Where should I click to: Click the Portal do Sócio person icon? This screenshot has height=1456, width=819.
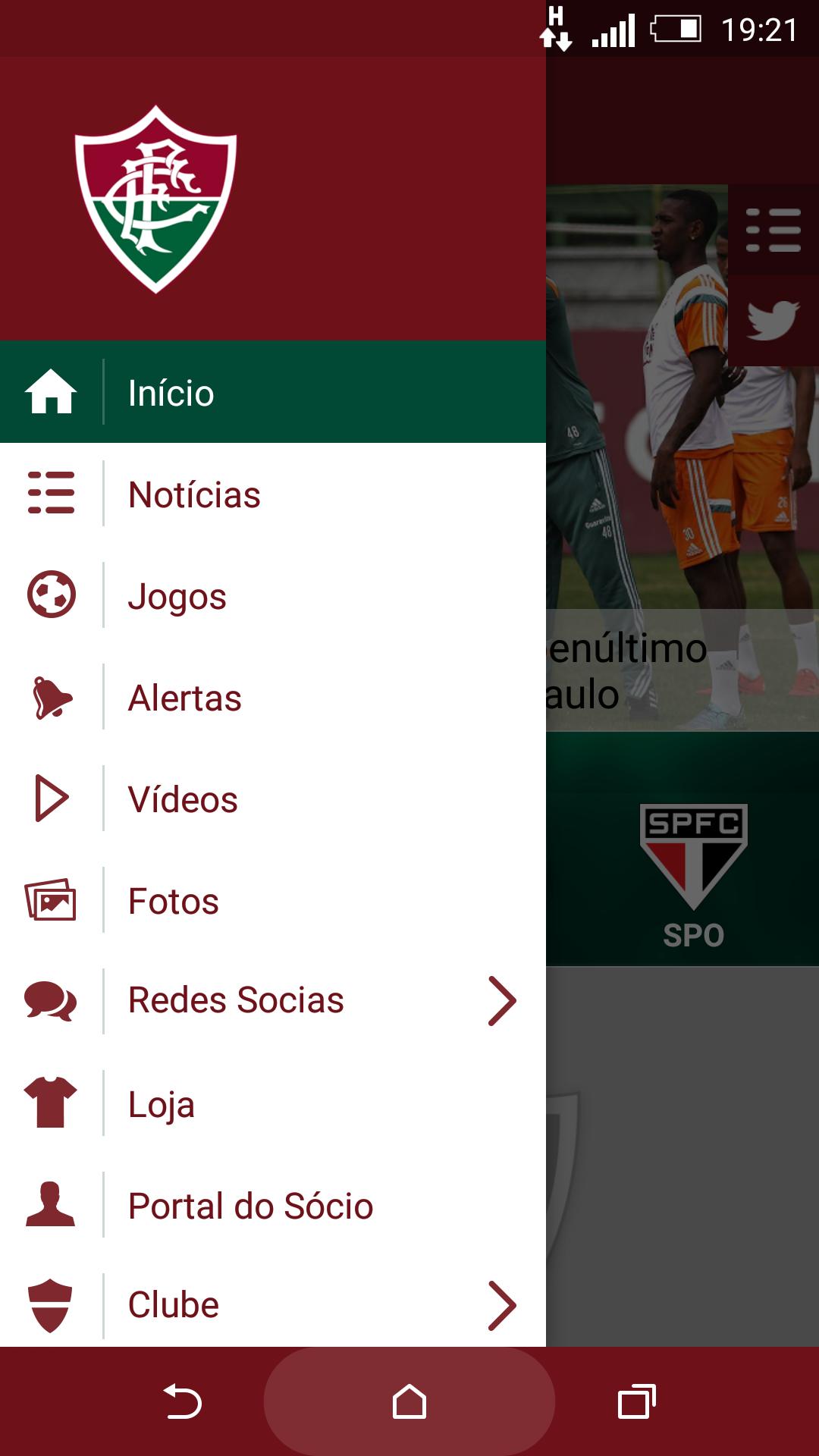pyautogui.click(x=49, y=1204)
